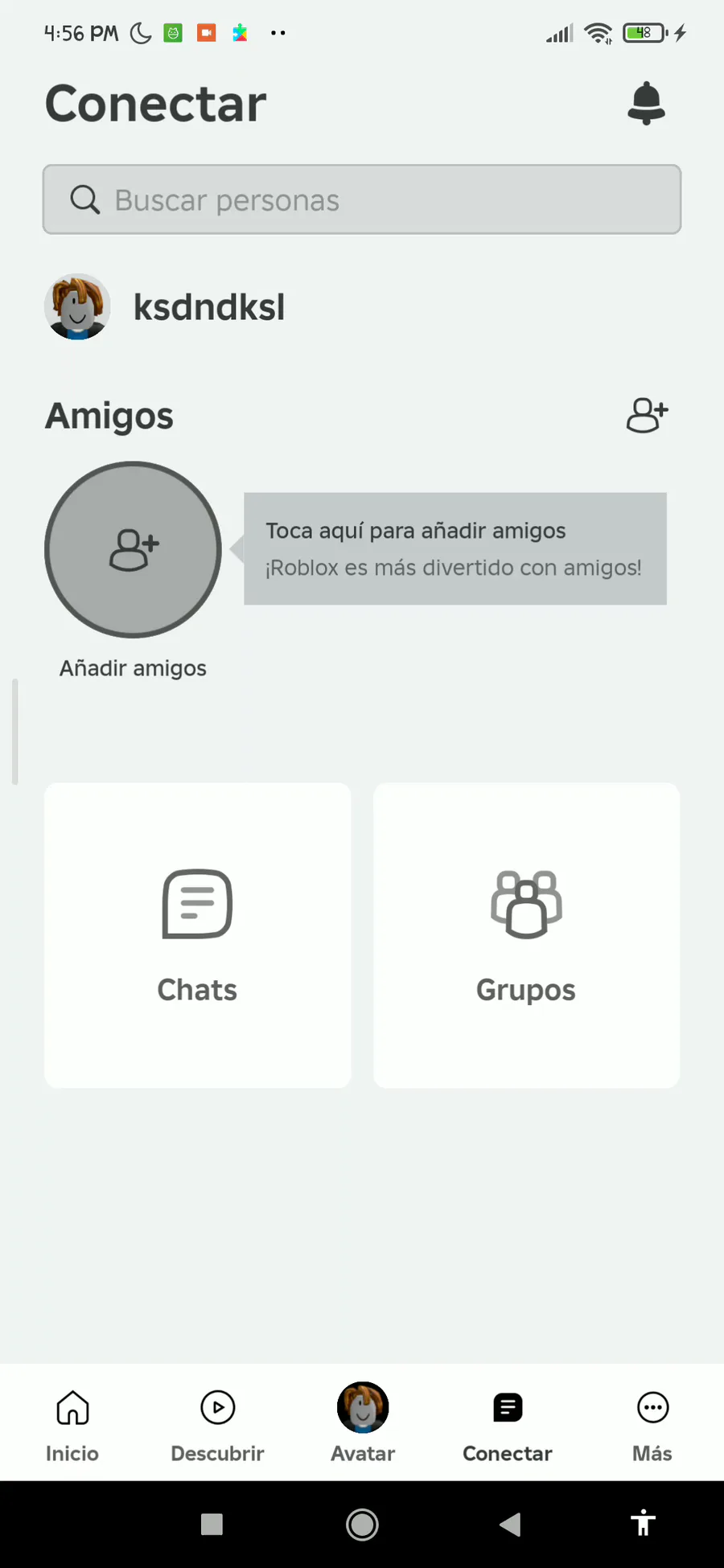Switch to the Inicio tab
The height and width of the screenshot is (1568, 724).
point(72,1423)
